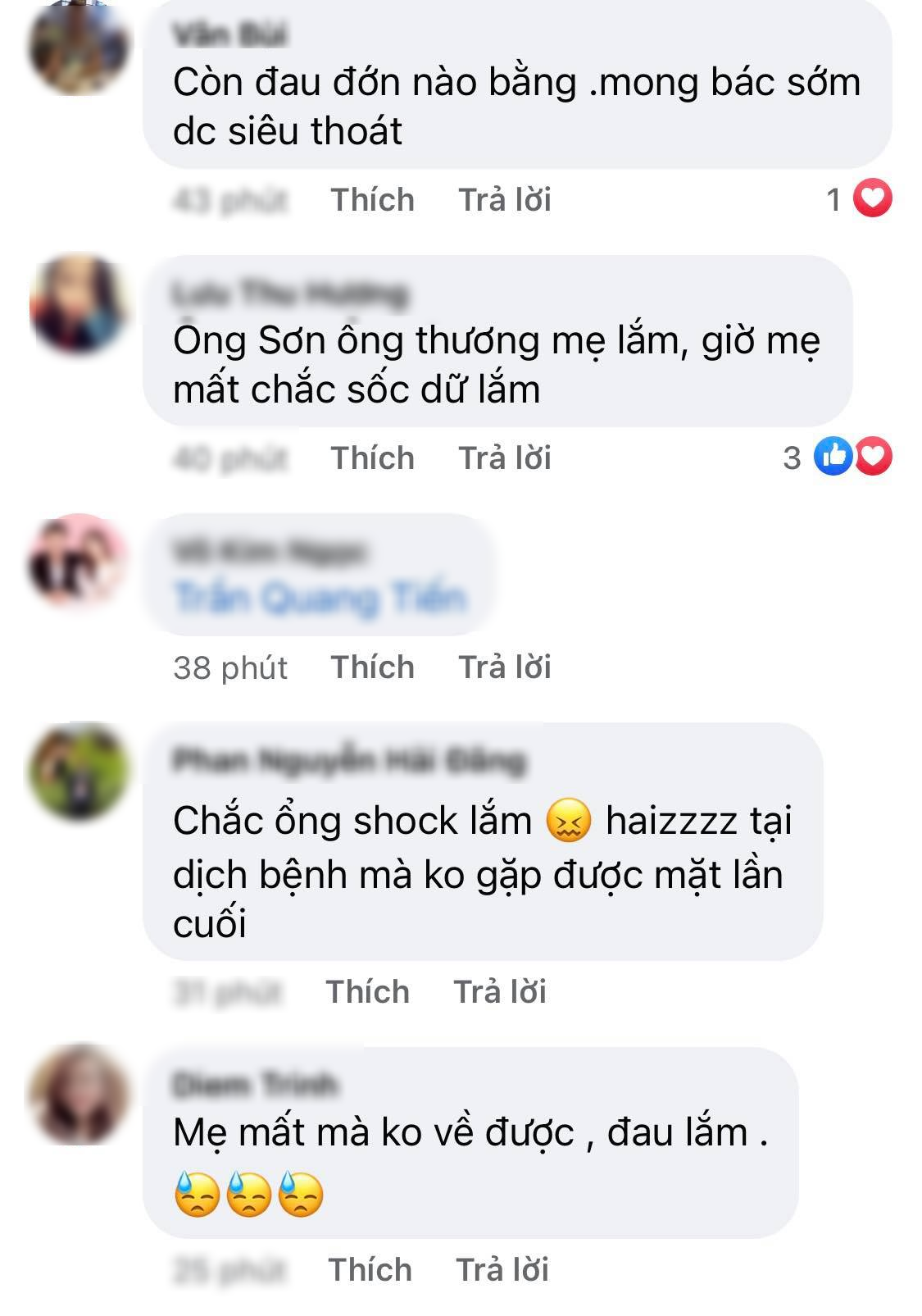Reply to the 'Chắc ổng shock lắm' comment

click(500, 992)
